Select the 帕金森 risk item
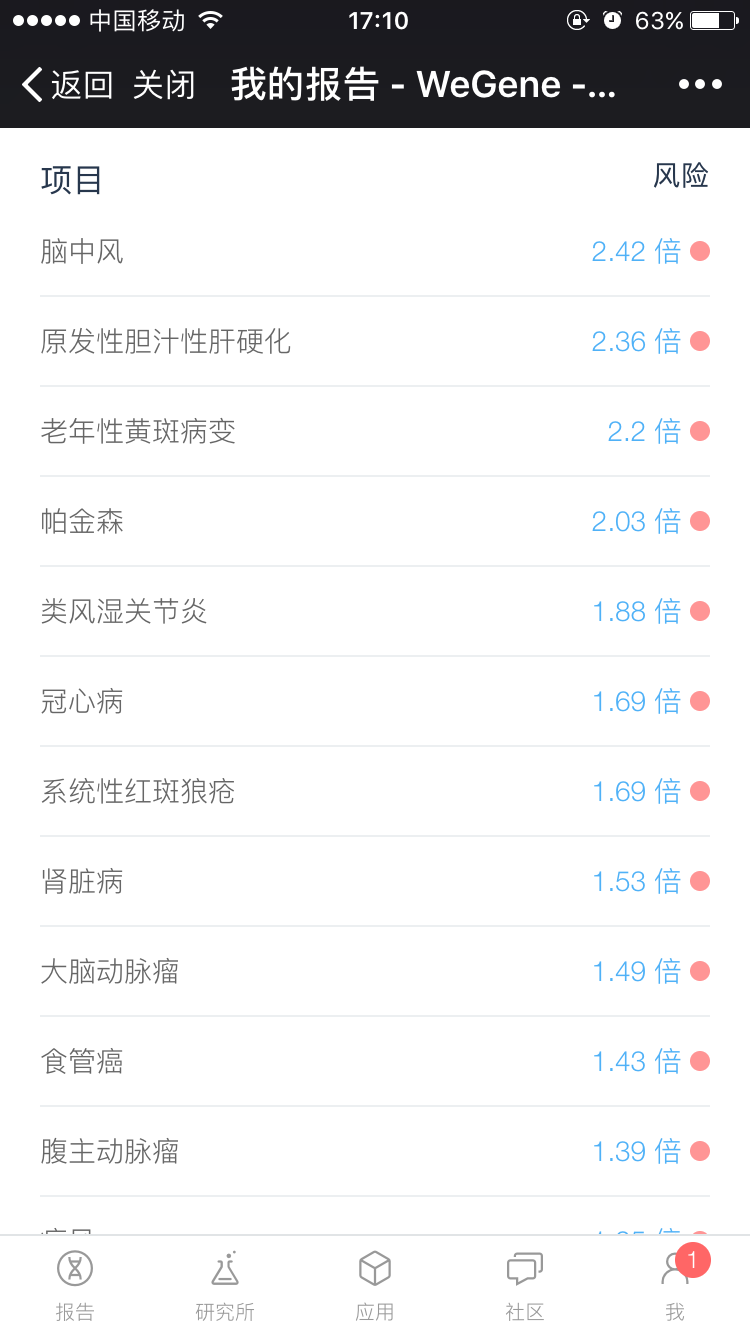The height and width of the screenshot is (1334, 750). 375,521
